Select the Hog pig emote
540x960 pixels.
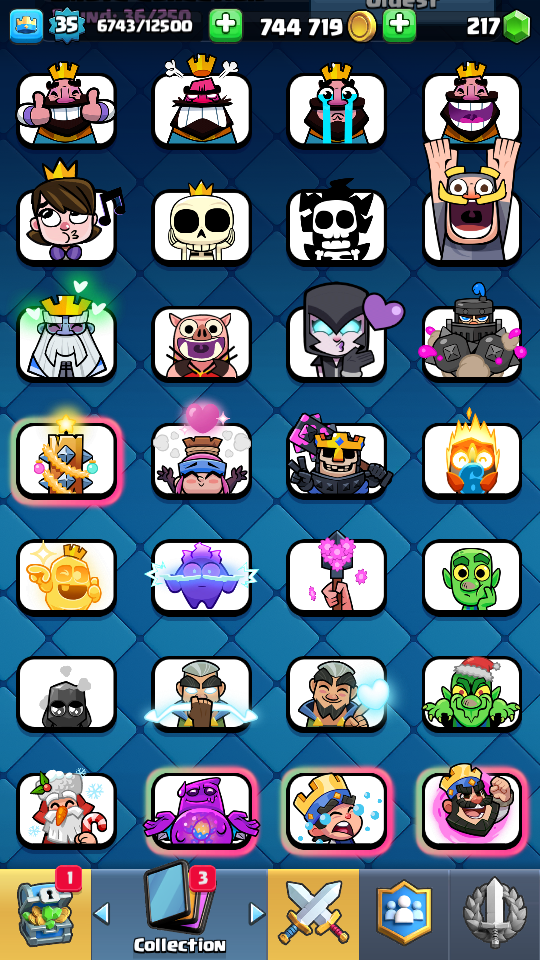201,344
